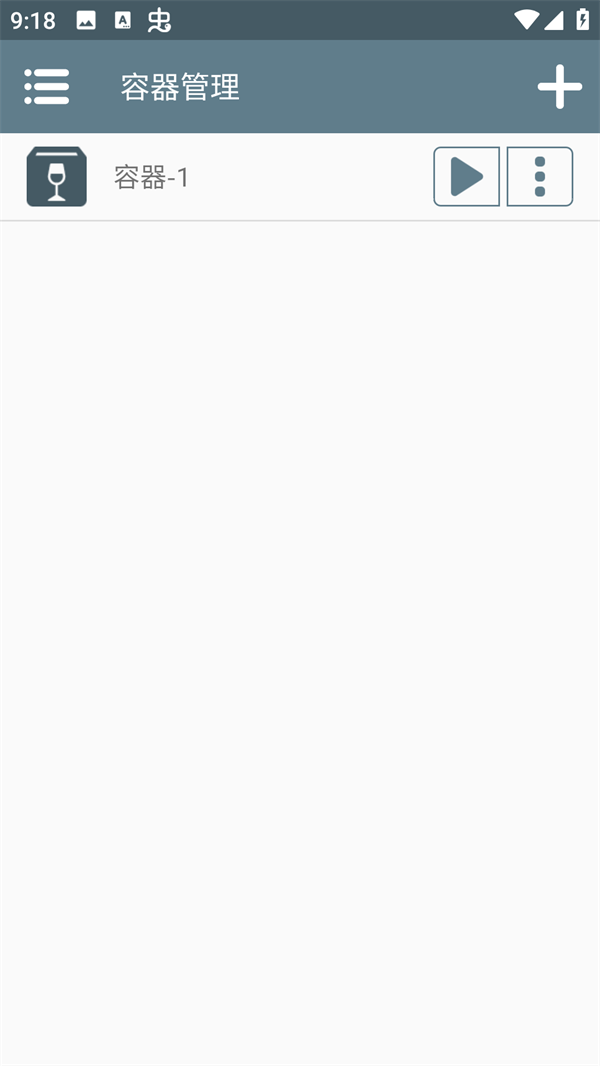Image resolution: width=600 pixels, height=1066 pixels.
Task: Open the navigation drawer menu
Action: click(x=46, y=87)
